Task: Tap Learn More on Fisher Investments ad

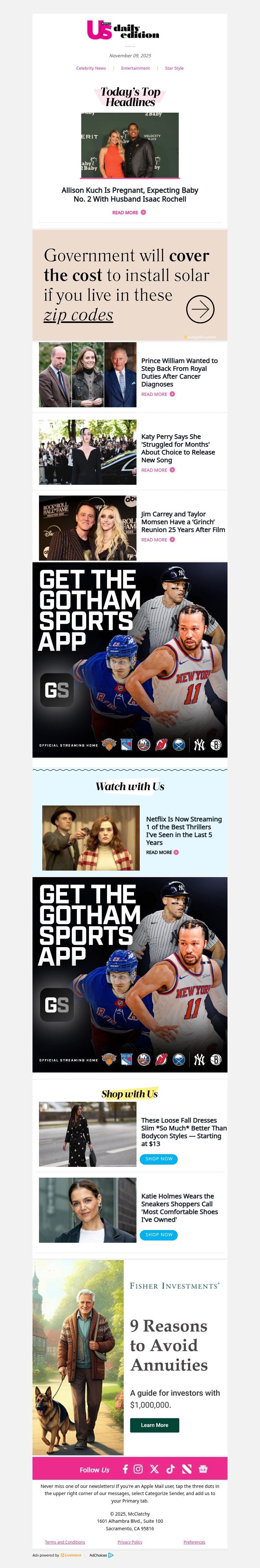Action: coord(154,1425)
